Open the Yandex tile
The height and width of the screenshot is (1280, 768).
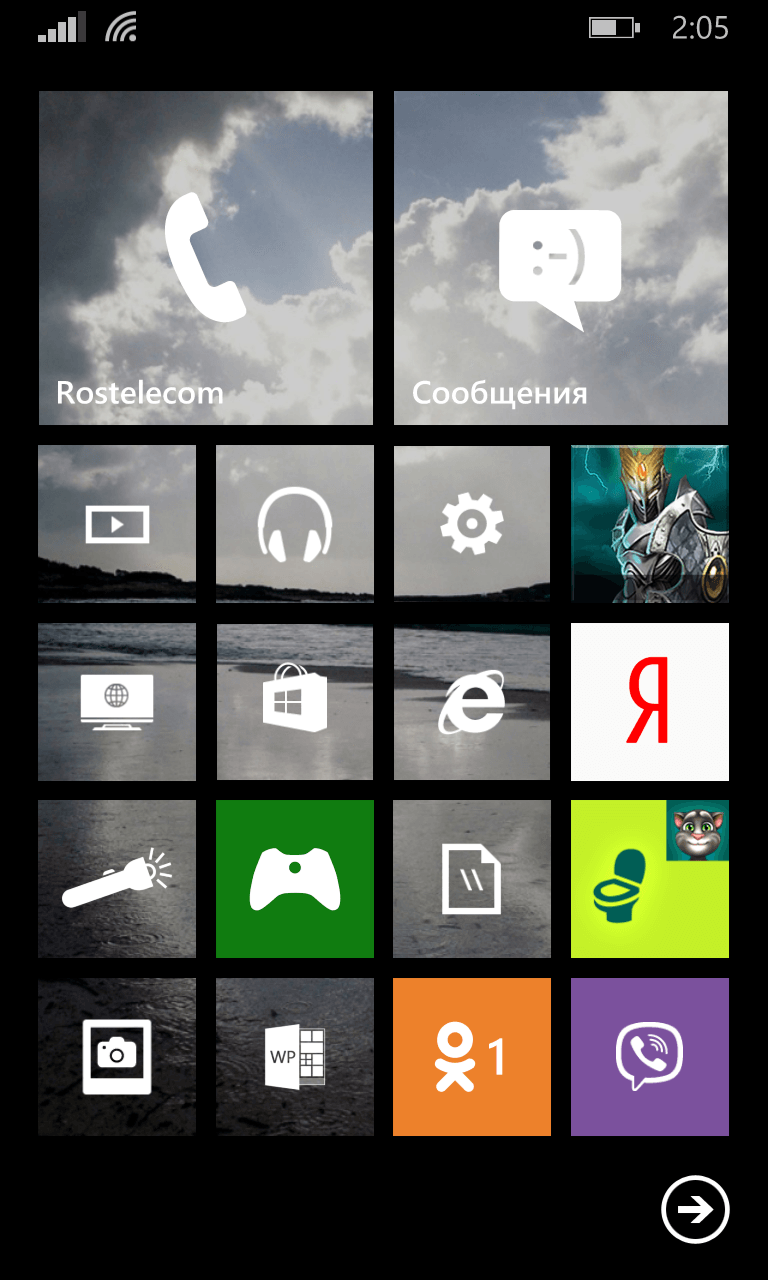click(x=650, y=702)
